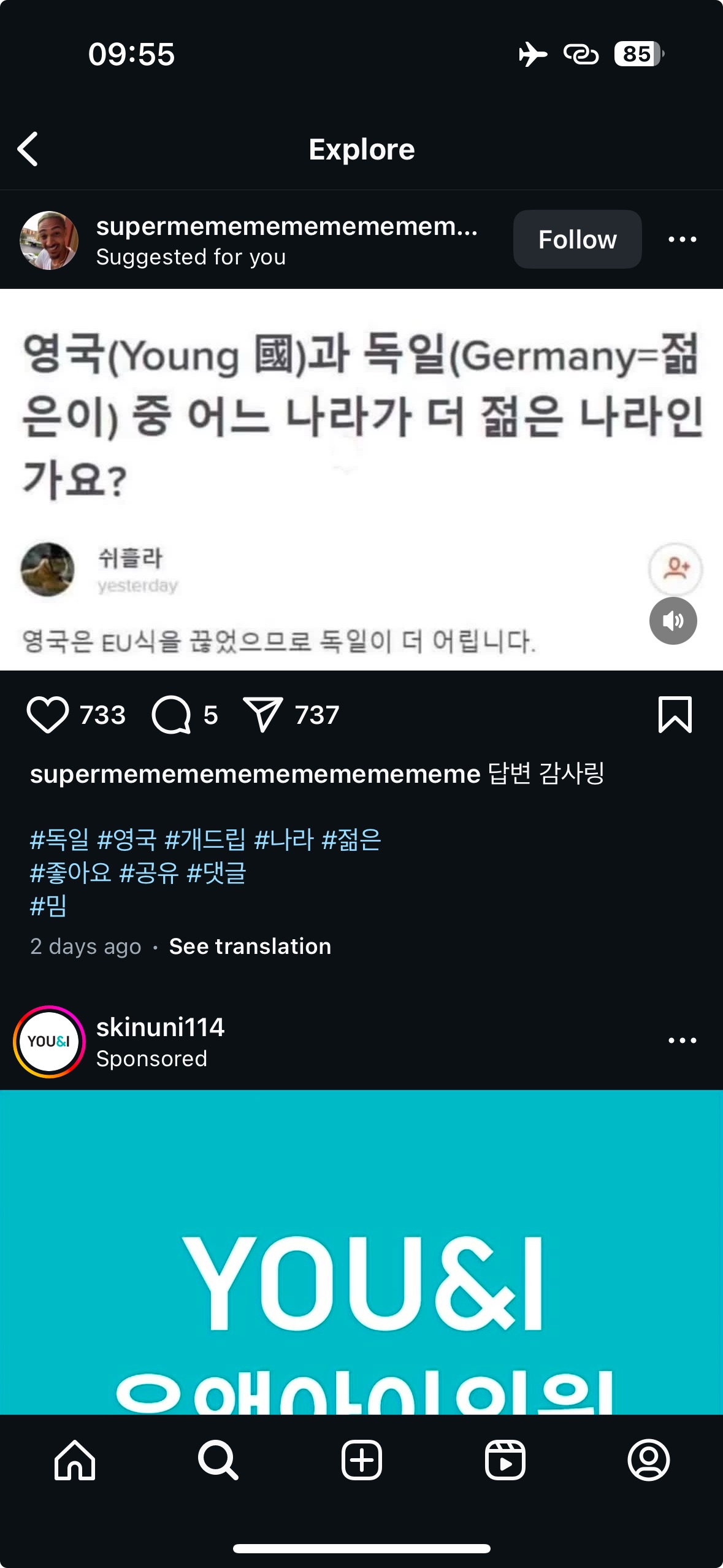The width and height of the screenshot is (723, 1568).
Task: Open the #밈 hashtag
Action: pyautogui.click(x=48, y=906)
